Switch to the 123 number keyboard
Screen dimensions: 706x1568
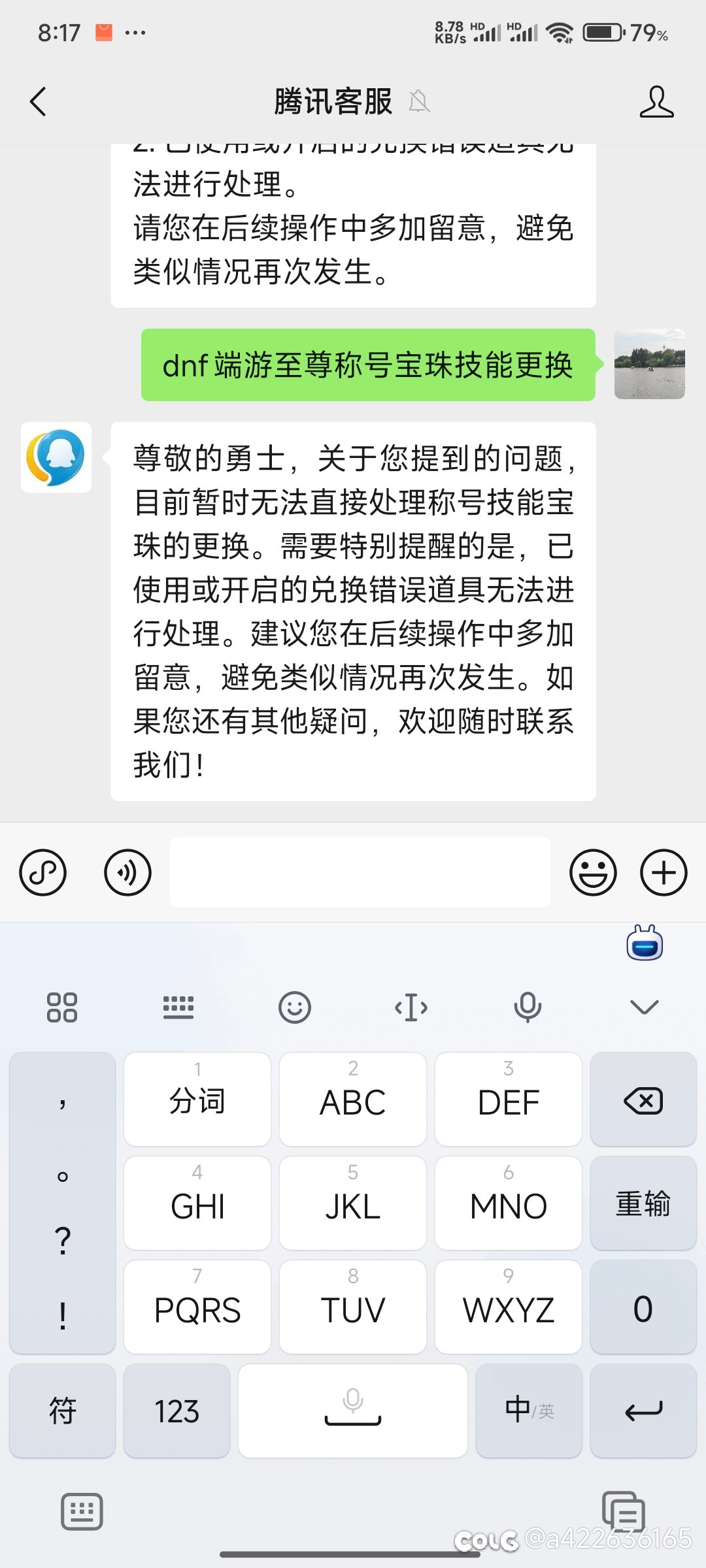[176, 1411]
